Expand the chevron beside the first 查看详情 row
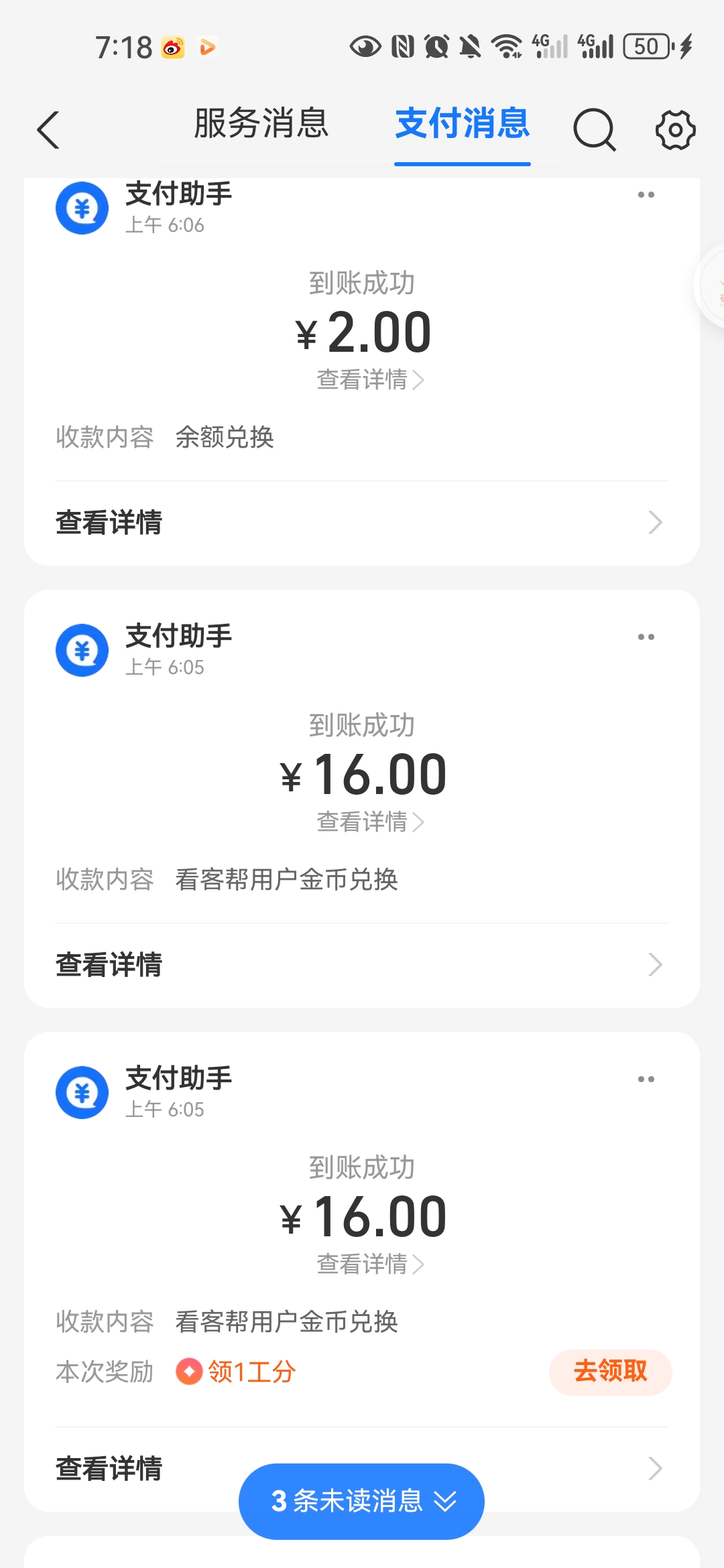Screen dimensions: 724x1568 click(x=655, y=522)
